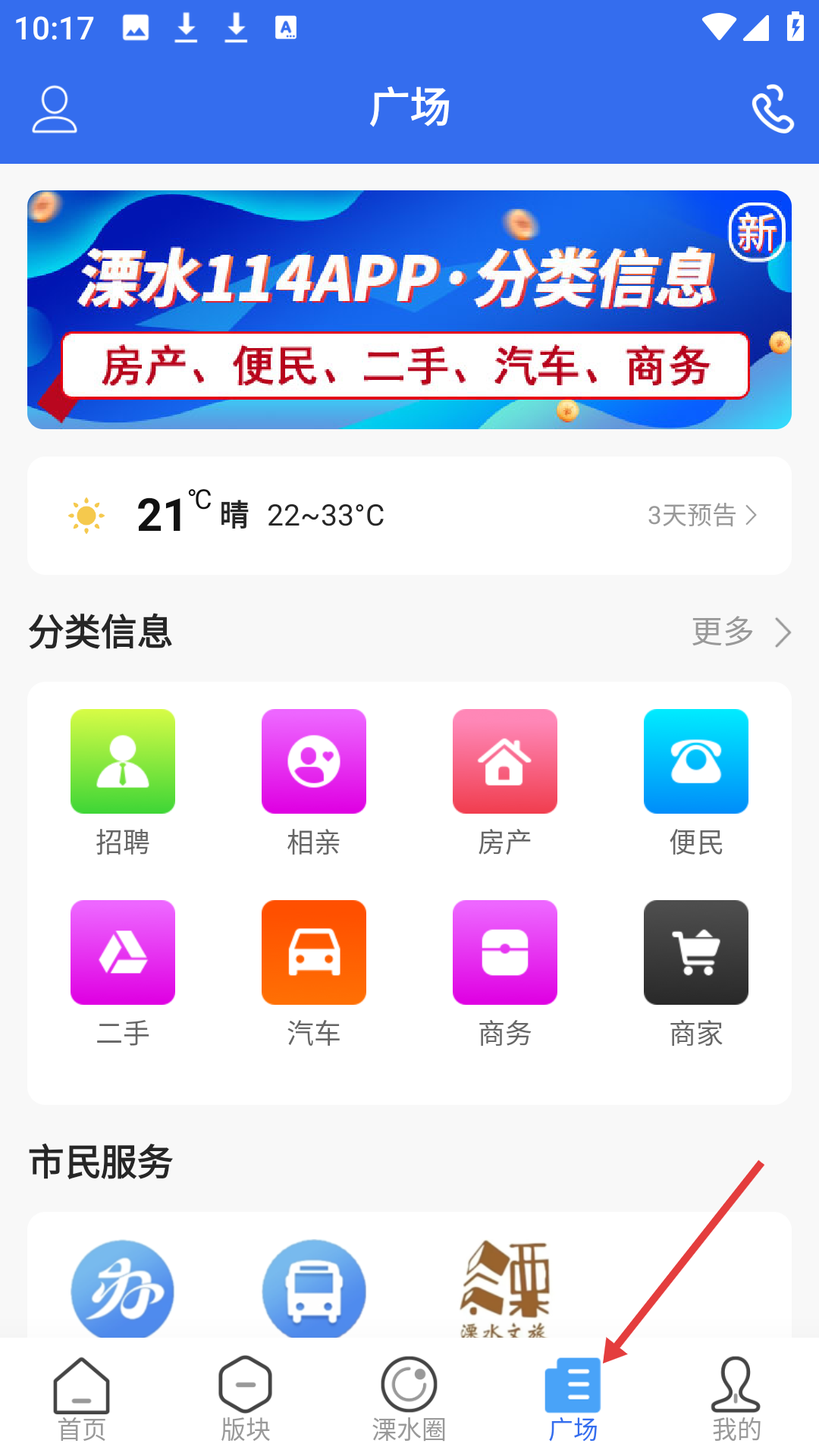The height and width of the screenshot is (1456, 819).
Task: Open the 便民 category
Action: pyautogui.click(x=696, y=781)
